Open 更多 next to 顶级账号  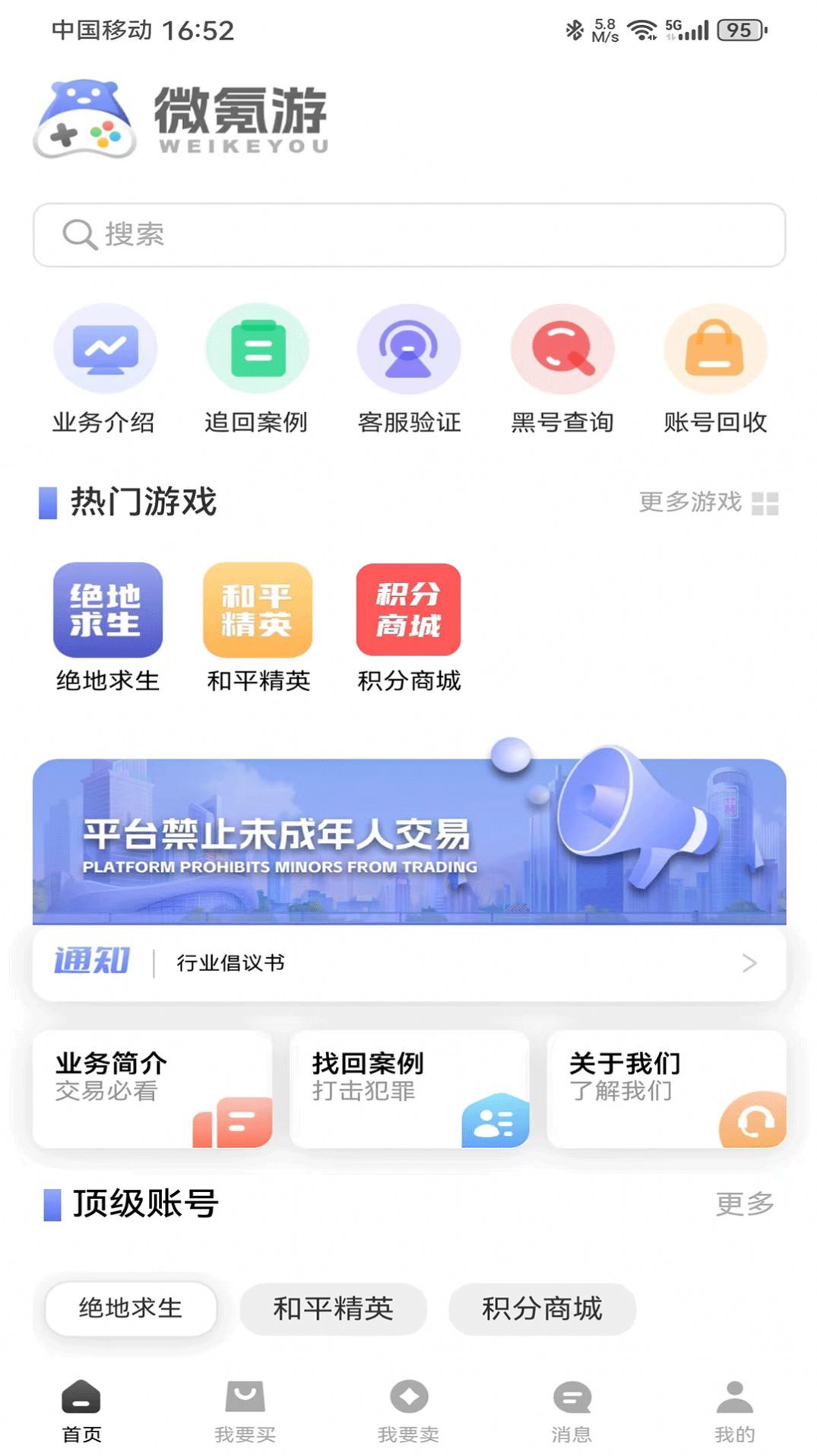pos(746,1204)
